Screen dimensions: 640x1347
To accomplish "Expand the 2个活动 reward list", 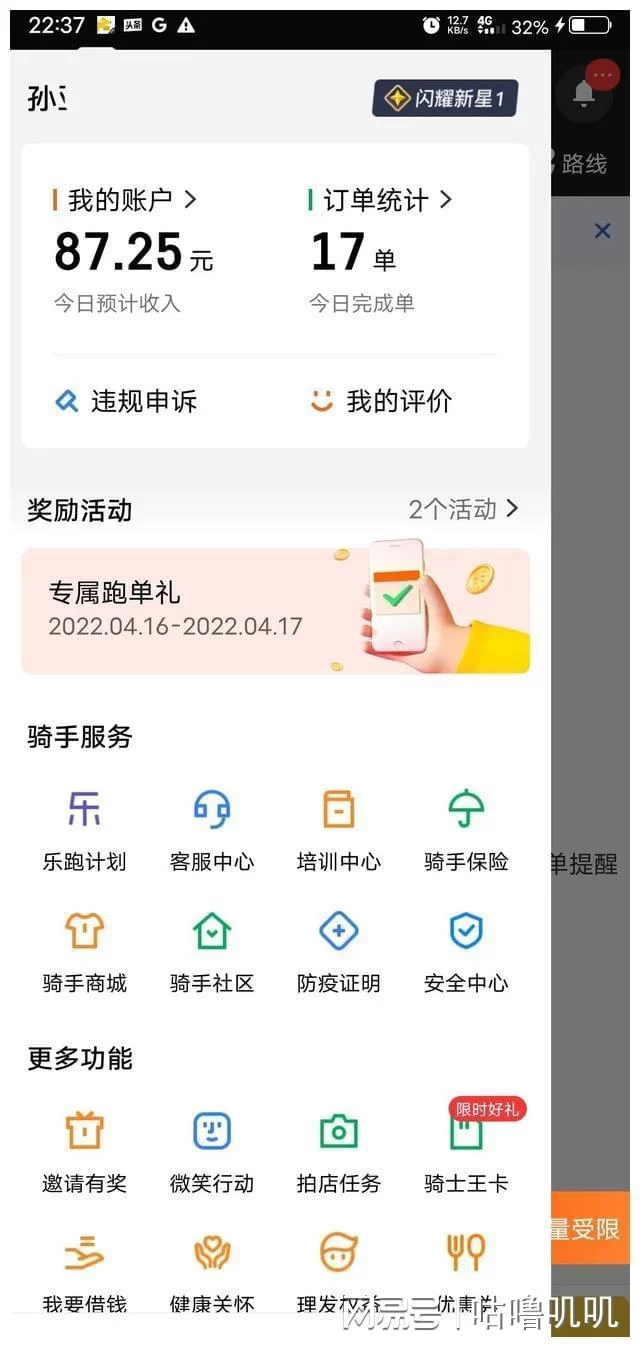I will point(463,509).
